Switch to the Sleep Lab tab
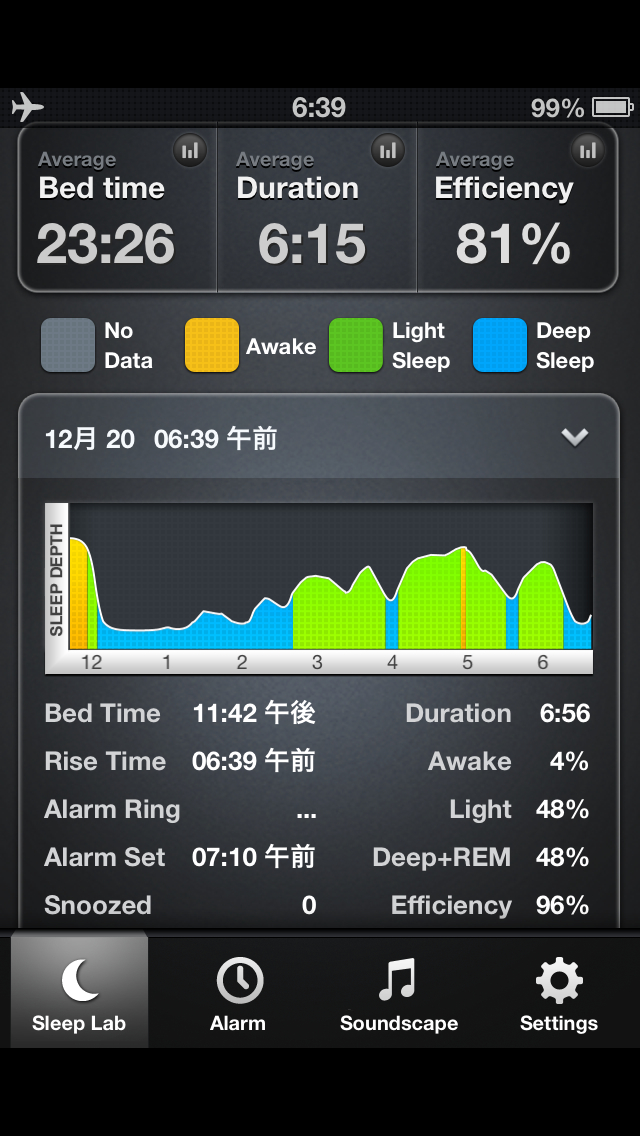 coord(79,993)
